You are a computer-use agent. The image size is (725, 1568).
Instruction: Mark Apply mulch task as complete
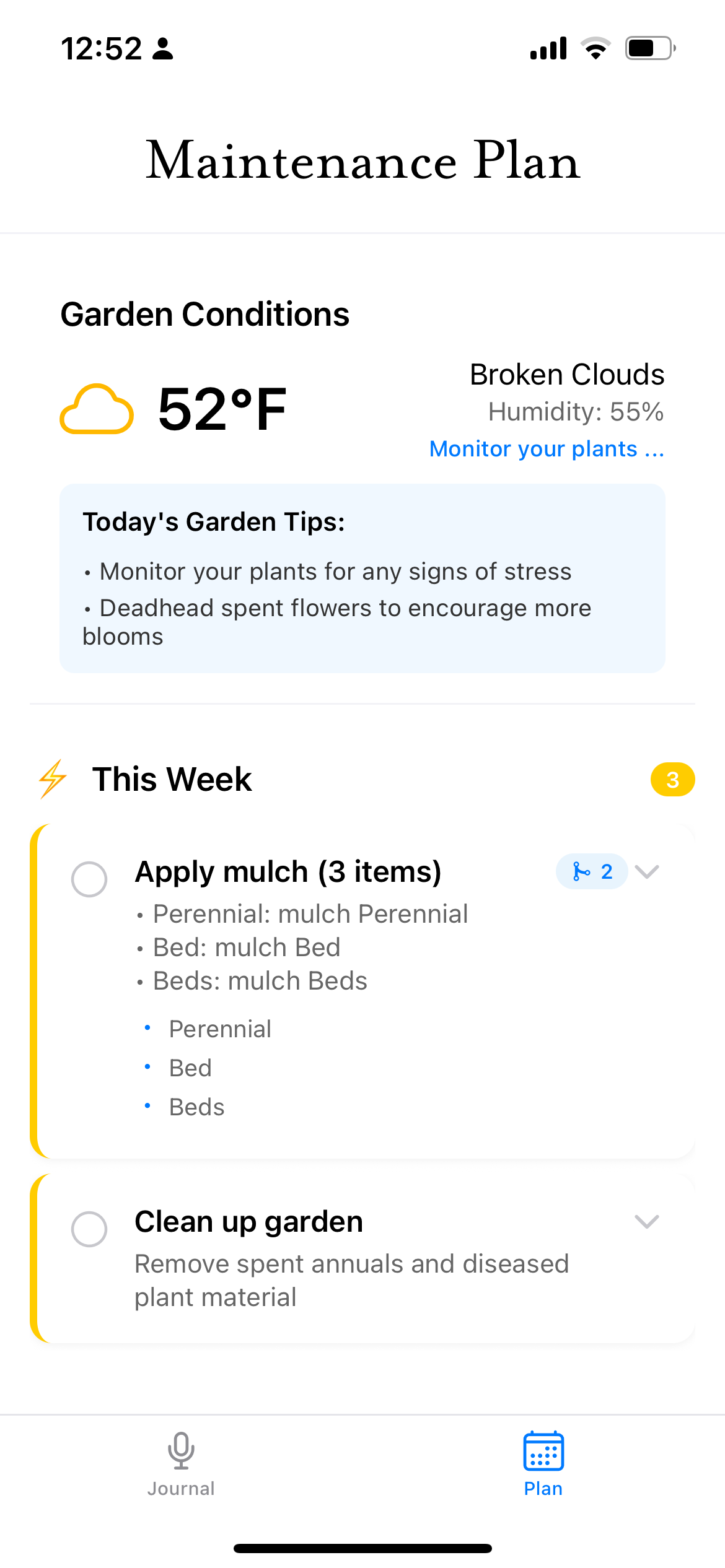click(x=89, y=879)
